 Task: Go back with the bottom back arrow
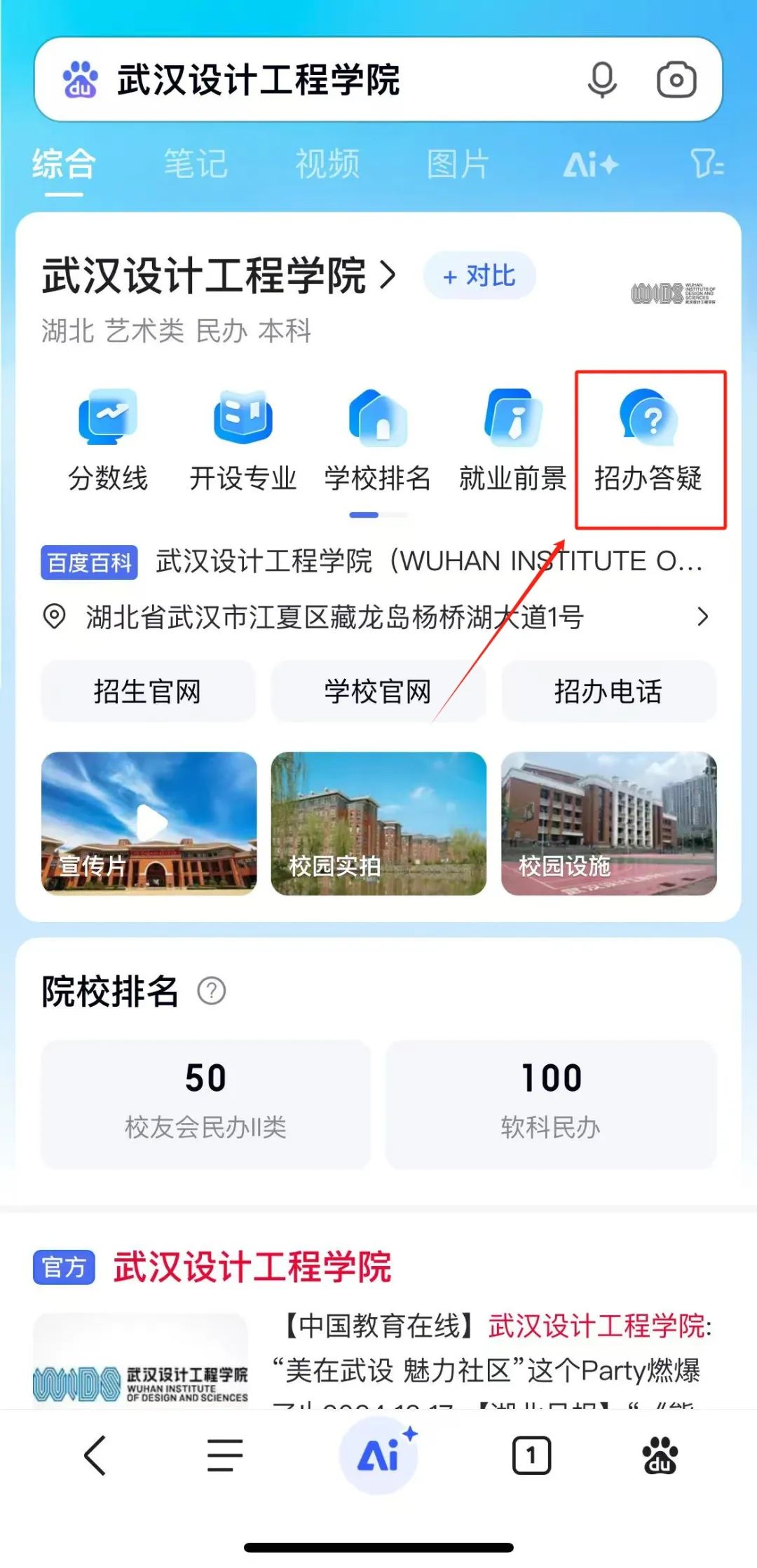point(95,1456)
